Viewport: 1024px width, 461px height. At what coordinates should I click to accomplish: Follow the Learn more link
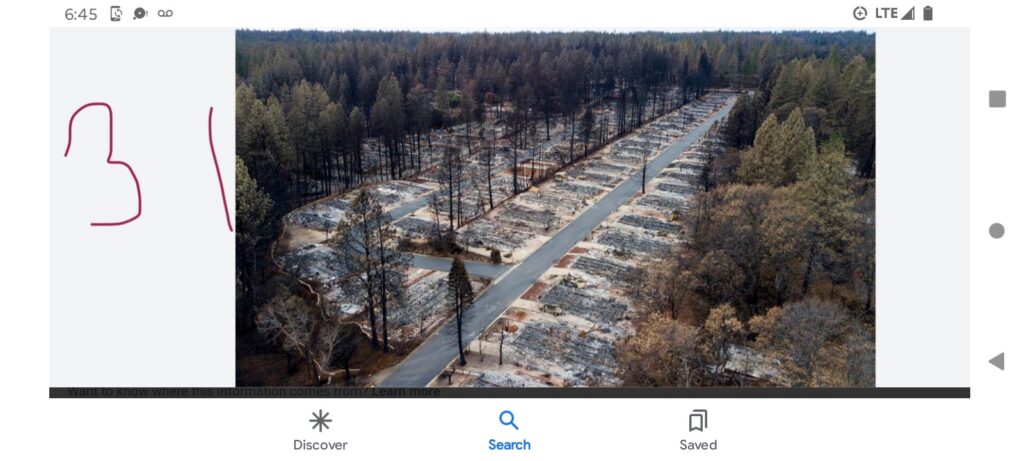405,392
